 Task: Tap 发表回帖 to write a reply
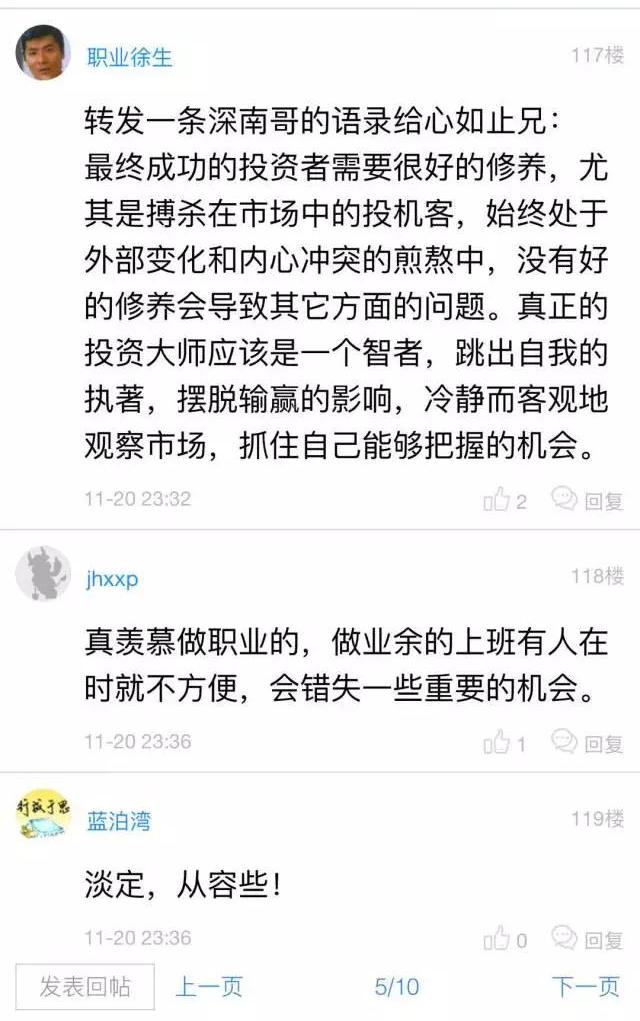pyautogui.click(x=85, y=986)
